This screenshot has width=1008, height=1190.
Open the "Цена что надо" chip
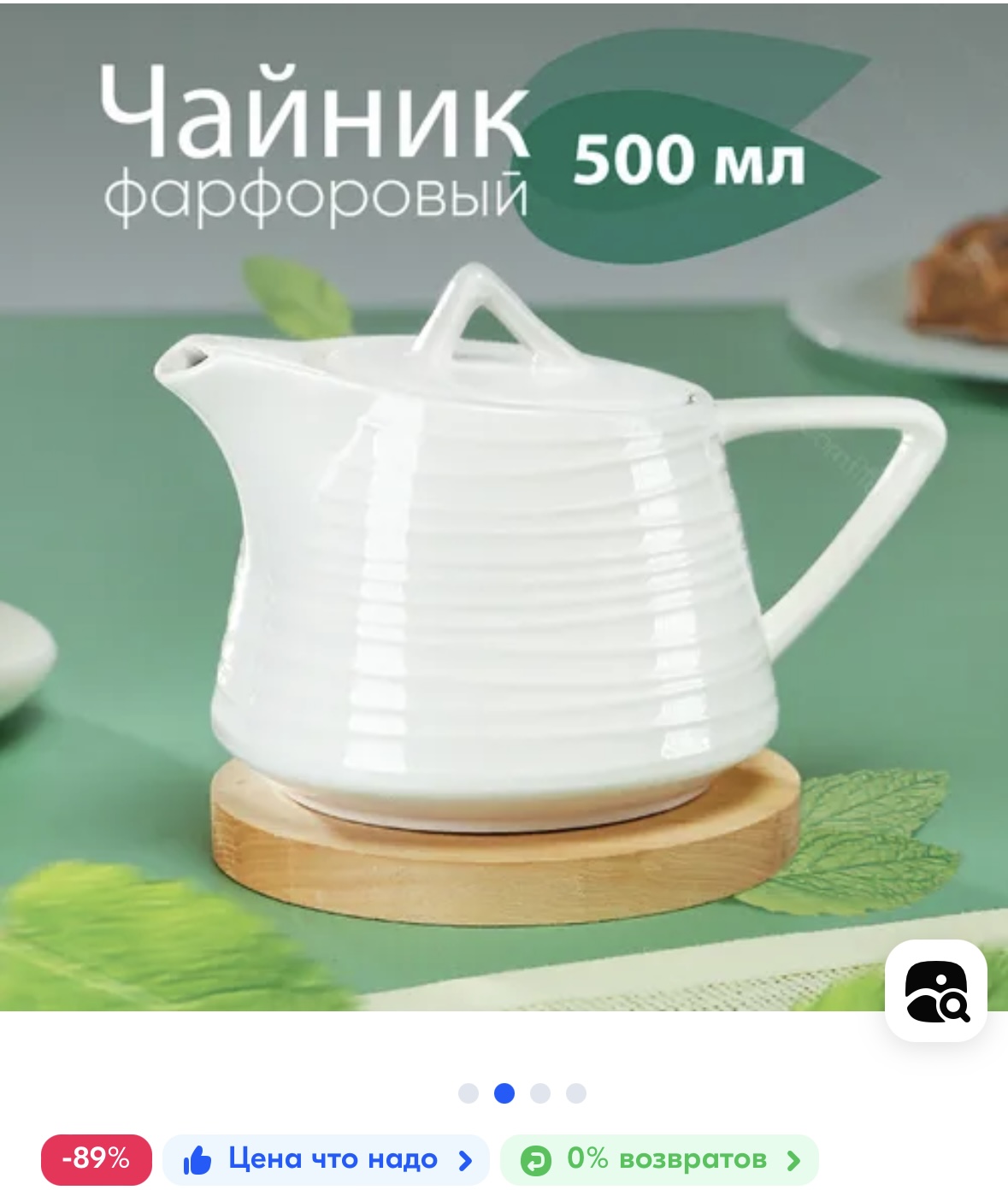(x=326, y=1160)
